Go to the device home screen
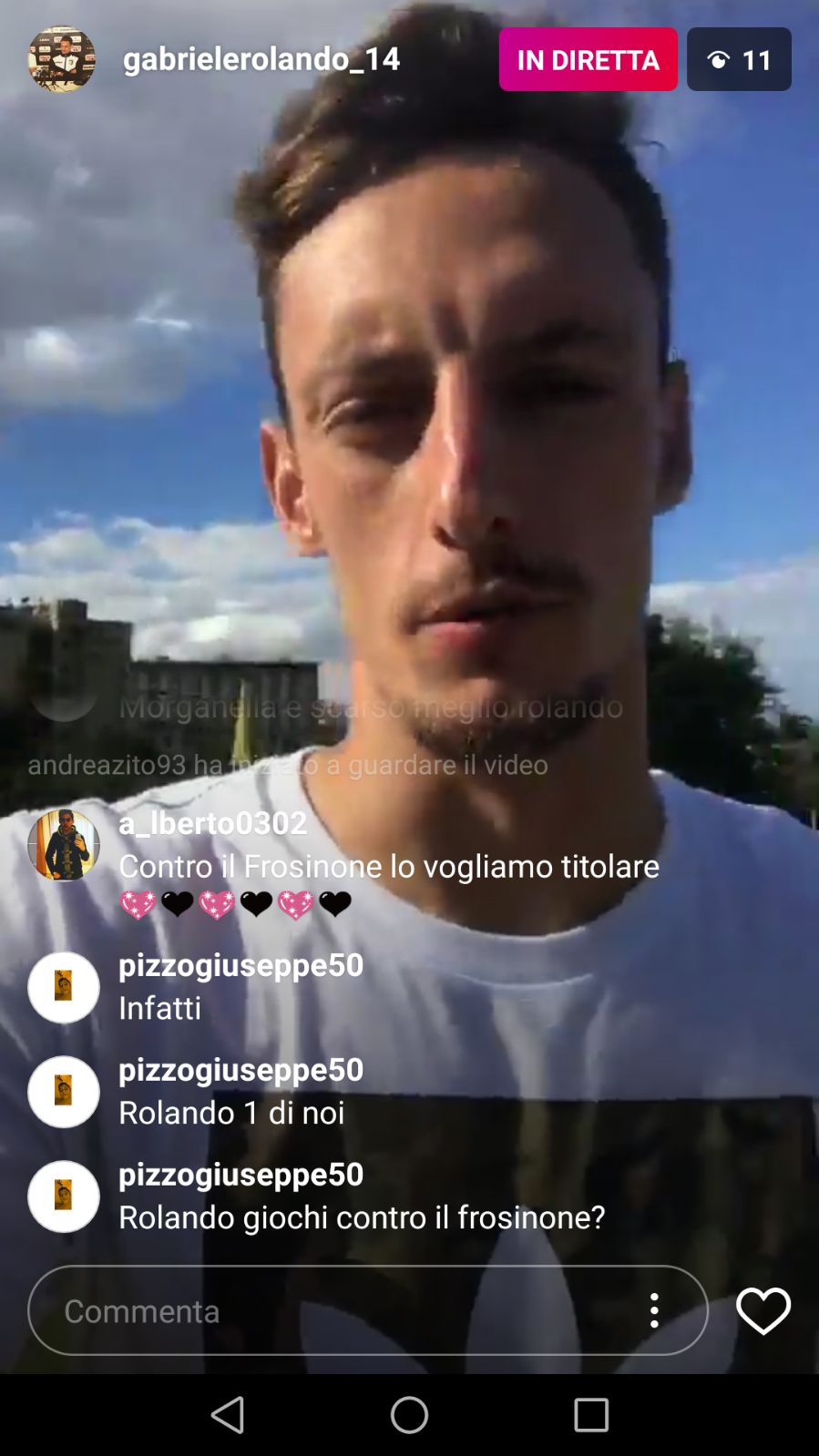This screenshot has height=1456, width=819. click(x=409, y=1415)
